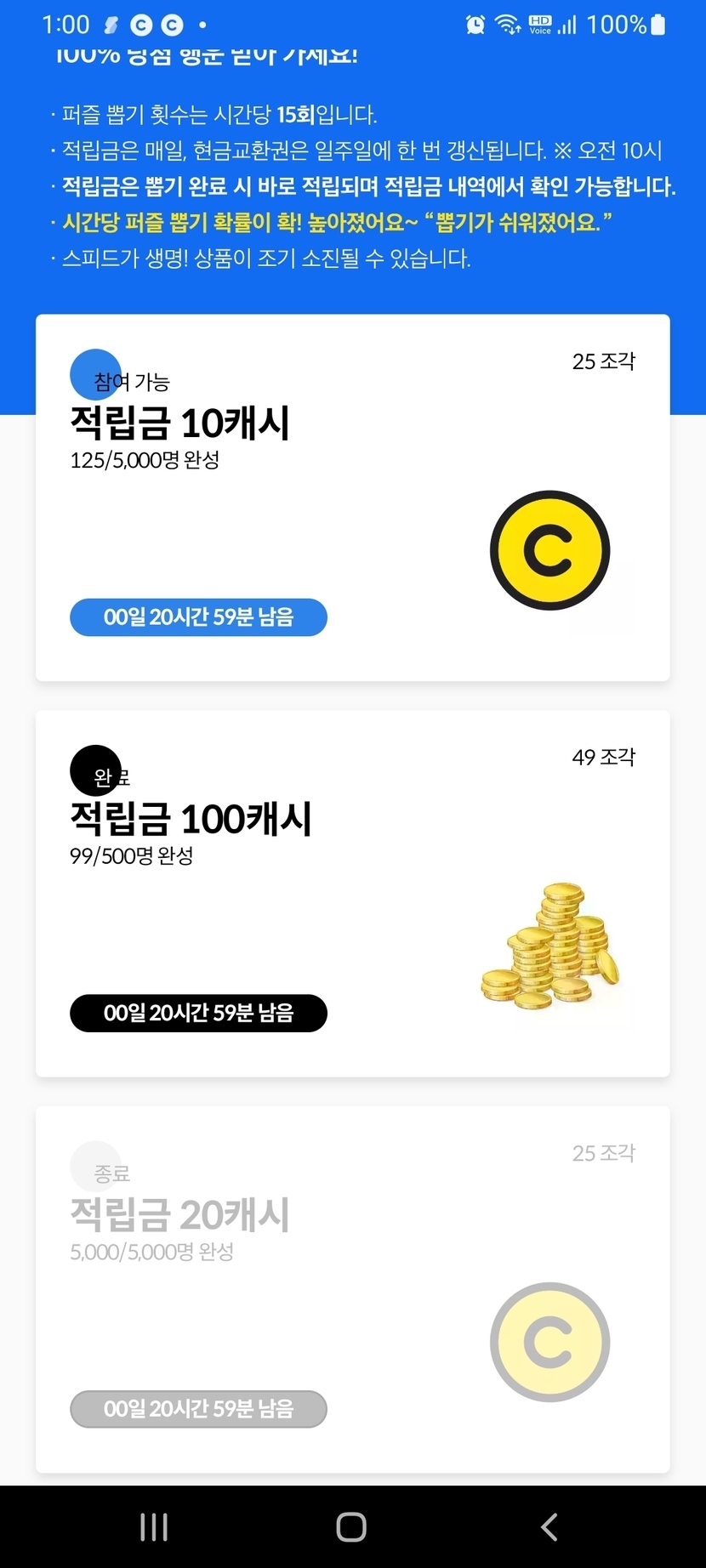Select the ended 적립금 20캐시 card
The width and height of the screenshot is (706, 1568).
tap(352, 1289)
